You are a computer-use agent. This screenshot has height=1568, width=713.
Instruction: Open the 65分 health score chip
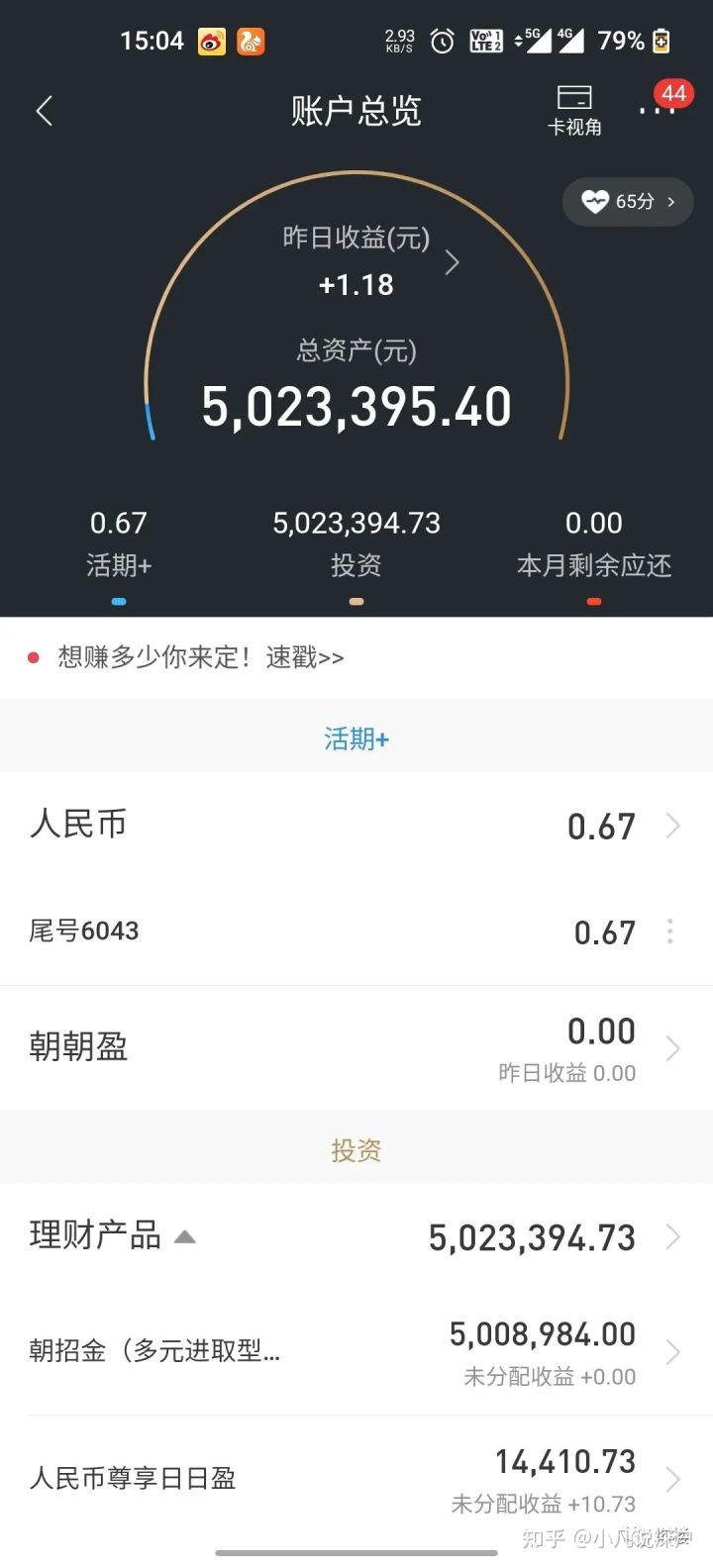pyautogui.click(x=628, y=202)
